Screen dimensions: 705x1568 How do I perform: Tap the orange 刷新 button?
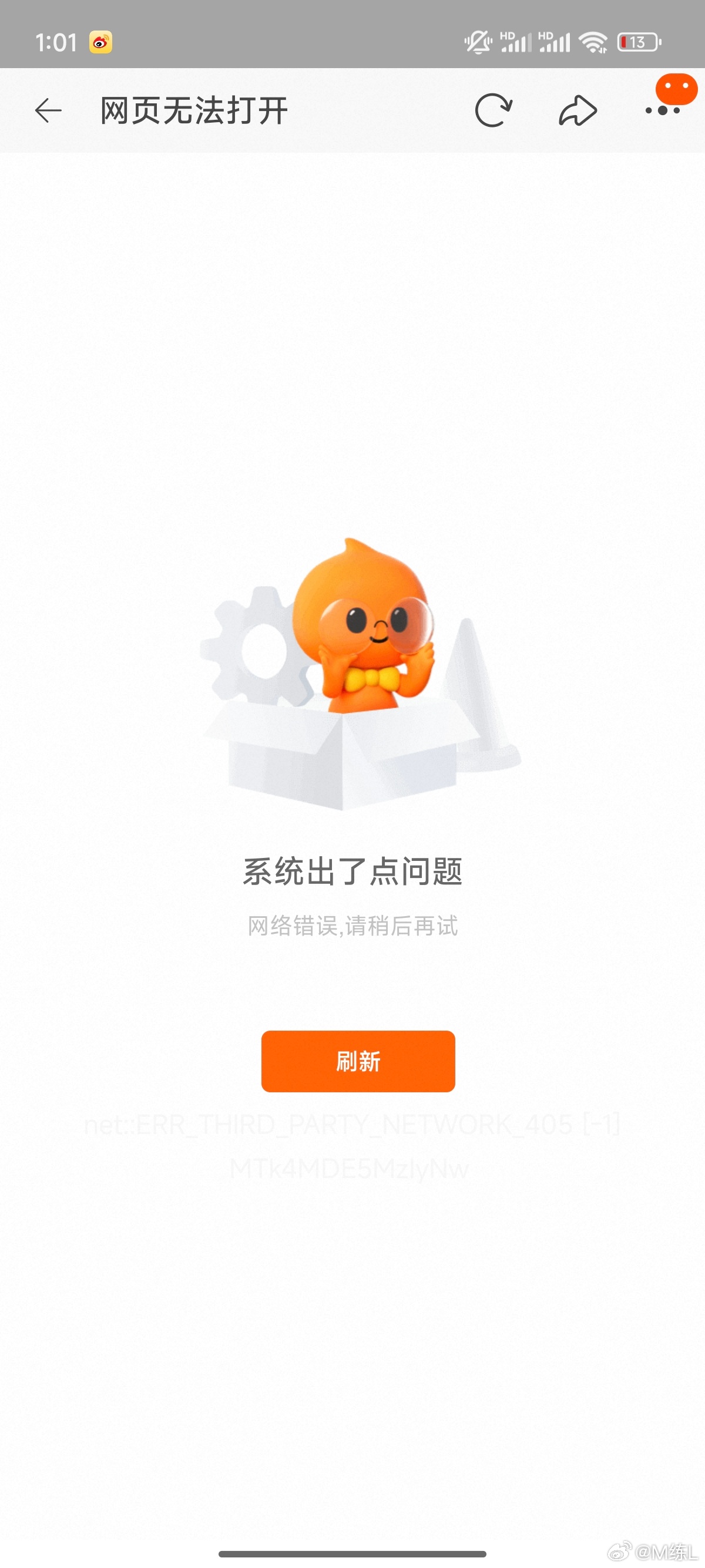[x=358, y=1061]
